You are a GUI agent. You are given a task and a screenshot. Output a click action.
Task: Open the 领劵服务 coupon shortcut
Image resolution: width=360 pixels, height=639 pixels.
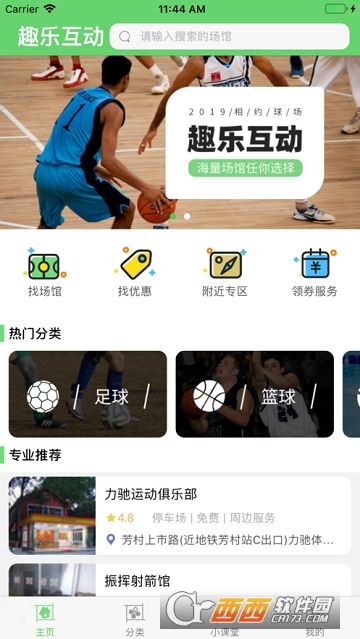315,272
